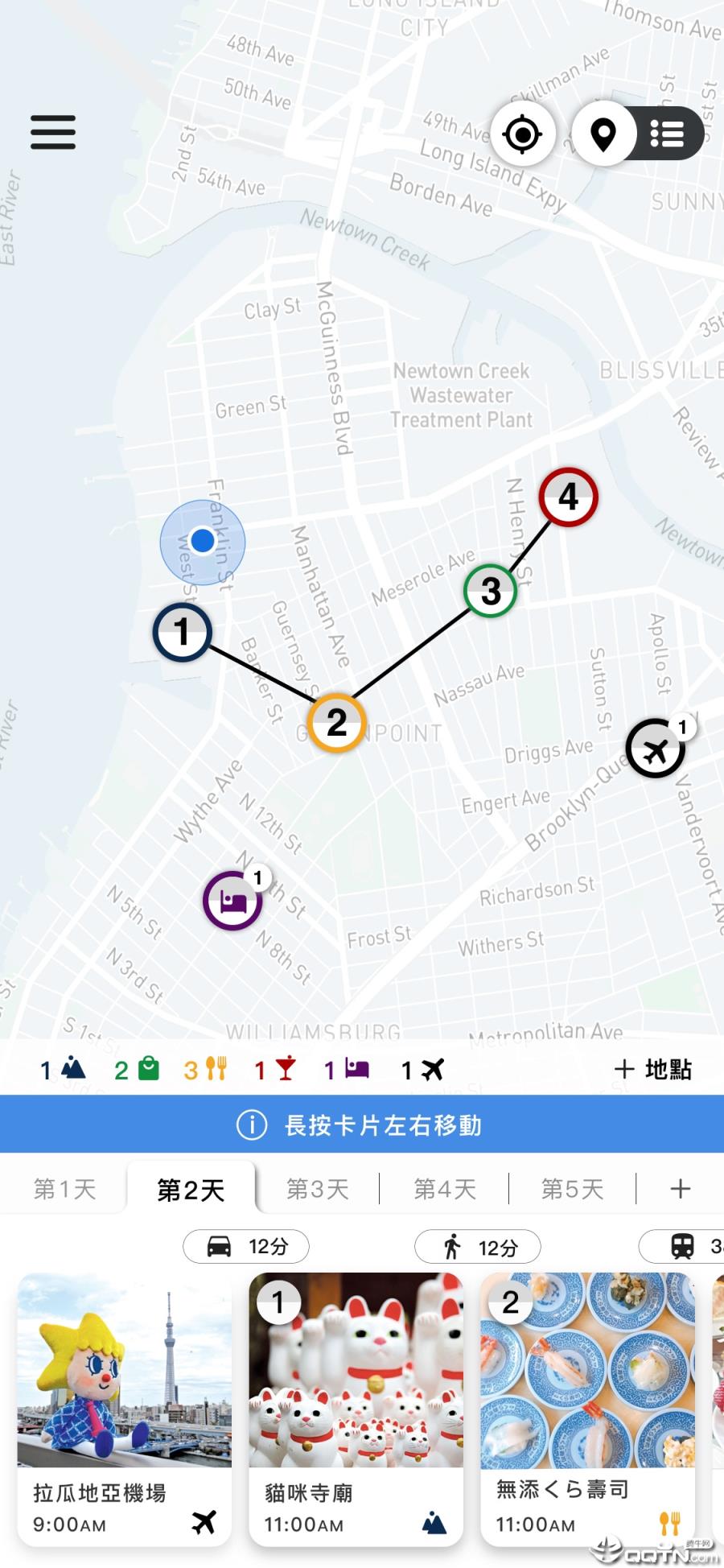Screen dimensions: 724x1568
Task: Center the map on your current location
Action: point(524,134)
